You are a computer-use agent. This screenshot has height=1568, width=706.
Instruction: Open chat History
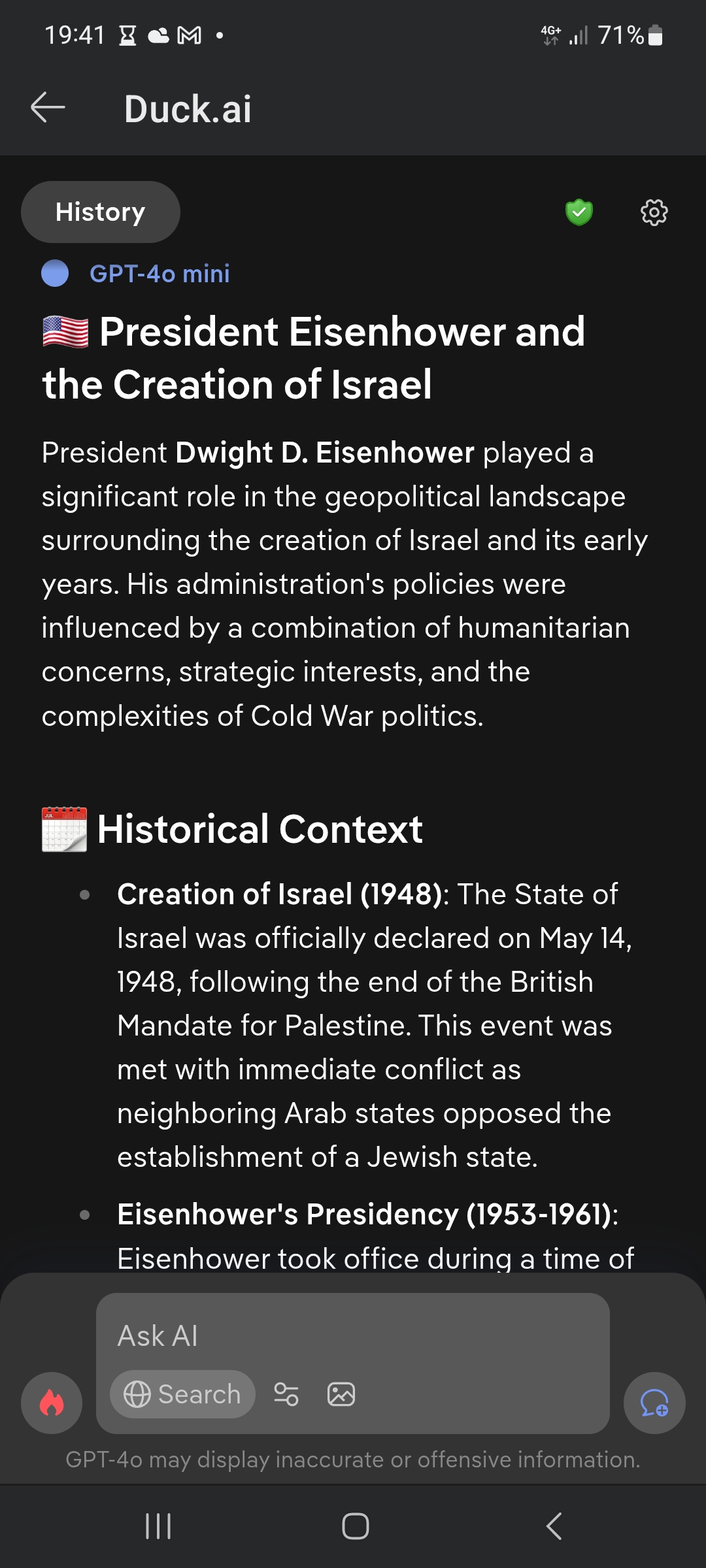[100, 212]
